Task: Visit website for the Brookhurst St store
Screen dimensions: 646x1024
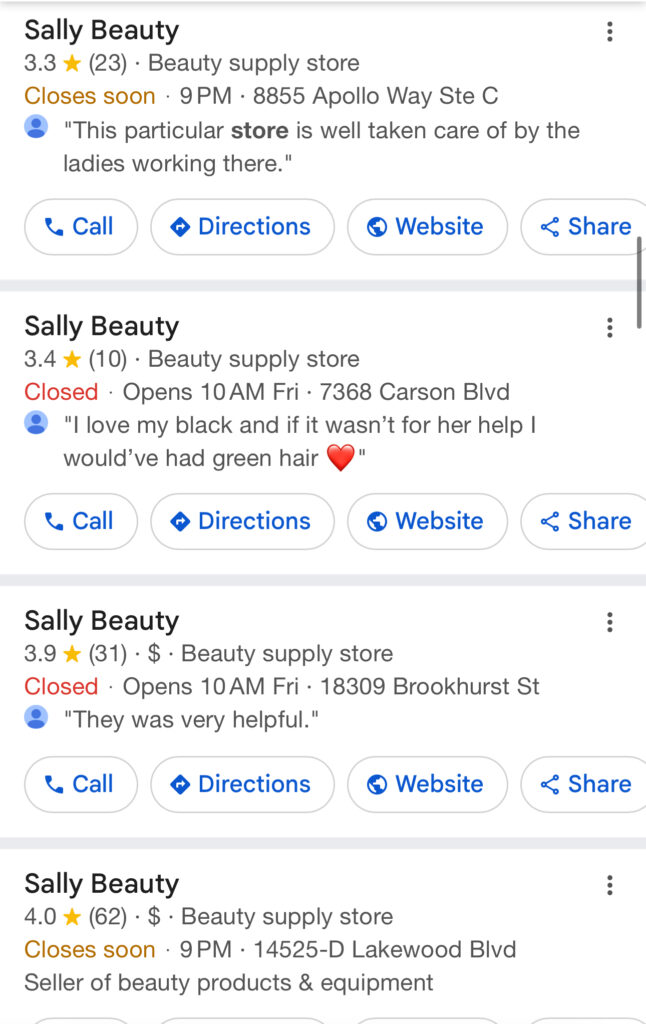Action: (427, 784)
